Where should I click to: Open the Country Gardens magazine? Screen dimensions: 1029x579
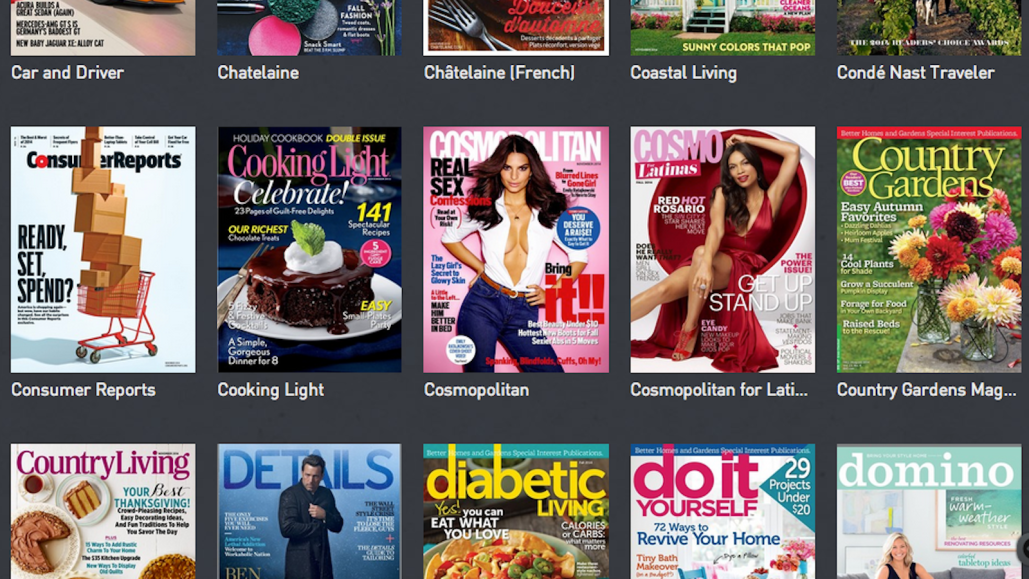pos(929,249)
